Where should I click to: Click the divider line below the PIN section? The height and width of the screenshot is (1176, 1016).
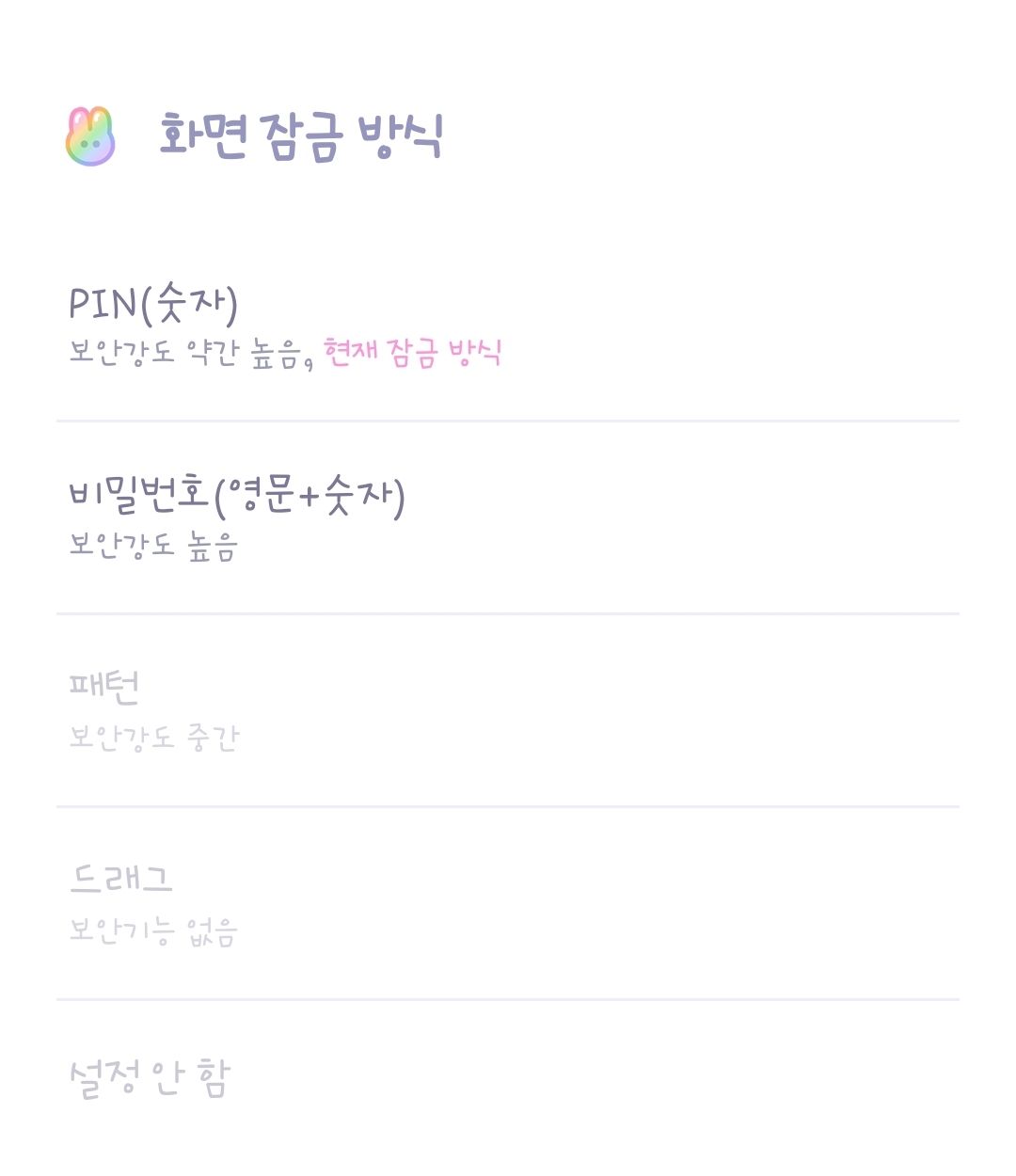click(x=508, y=417)
